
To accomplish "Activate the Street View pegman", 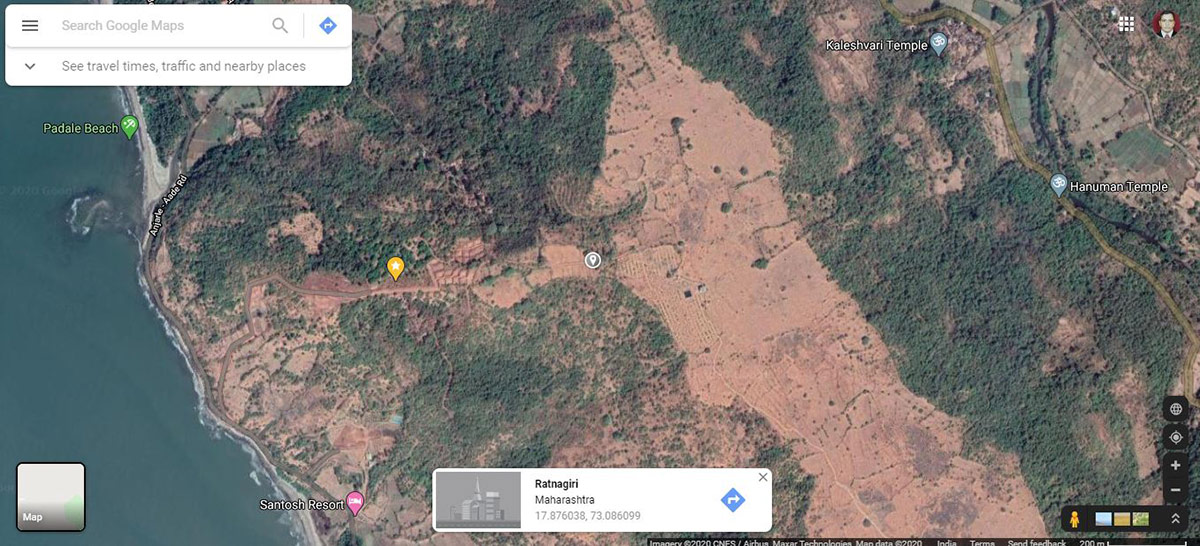I will tap(1075, 519).
